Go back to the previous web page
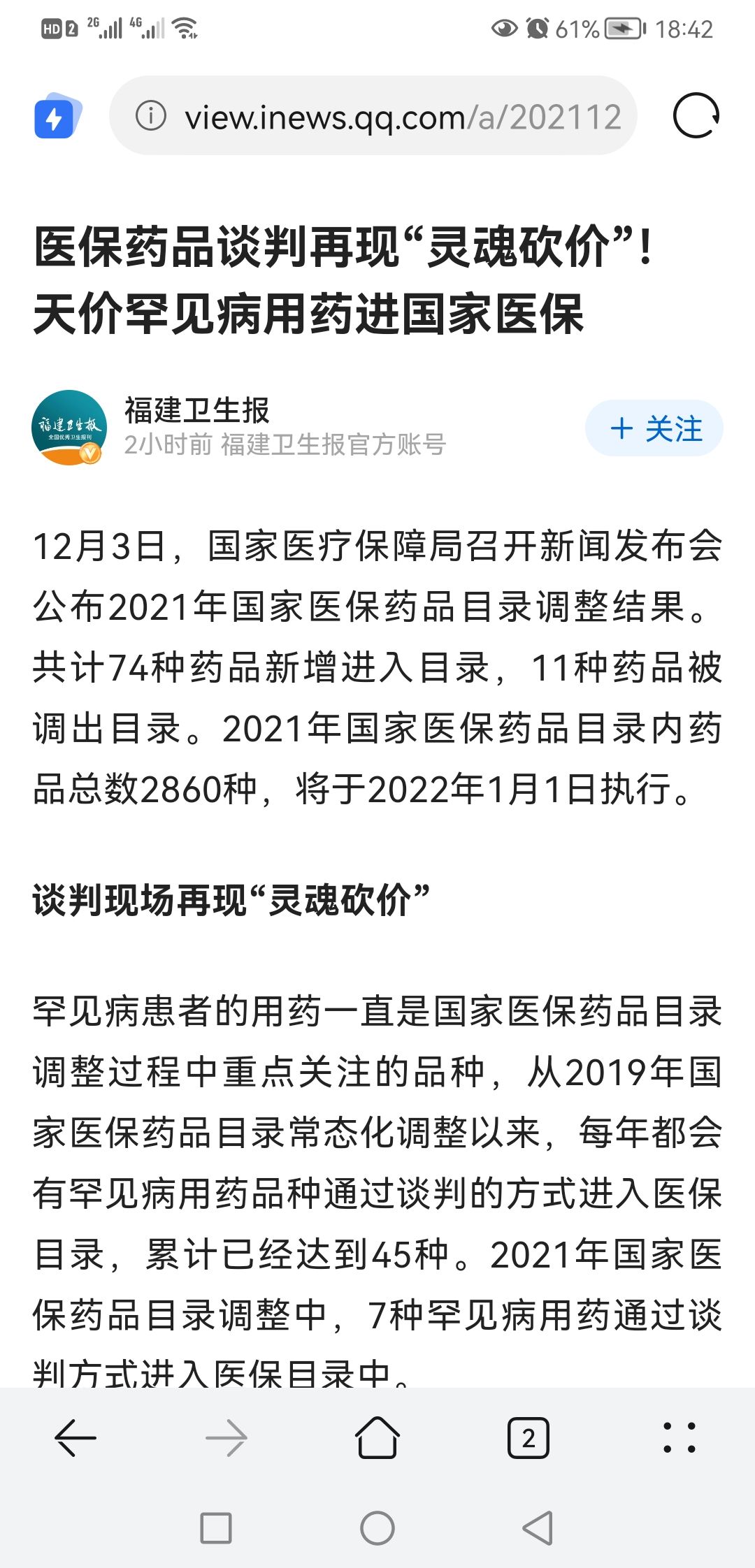 pos(75,1438)
